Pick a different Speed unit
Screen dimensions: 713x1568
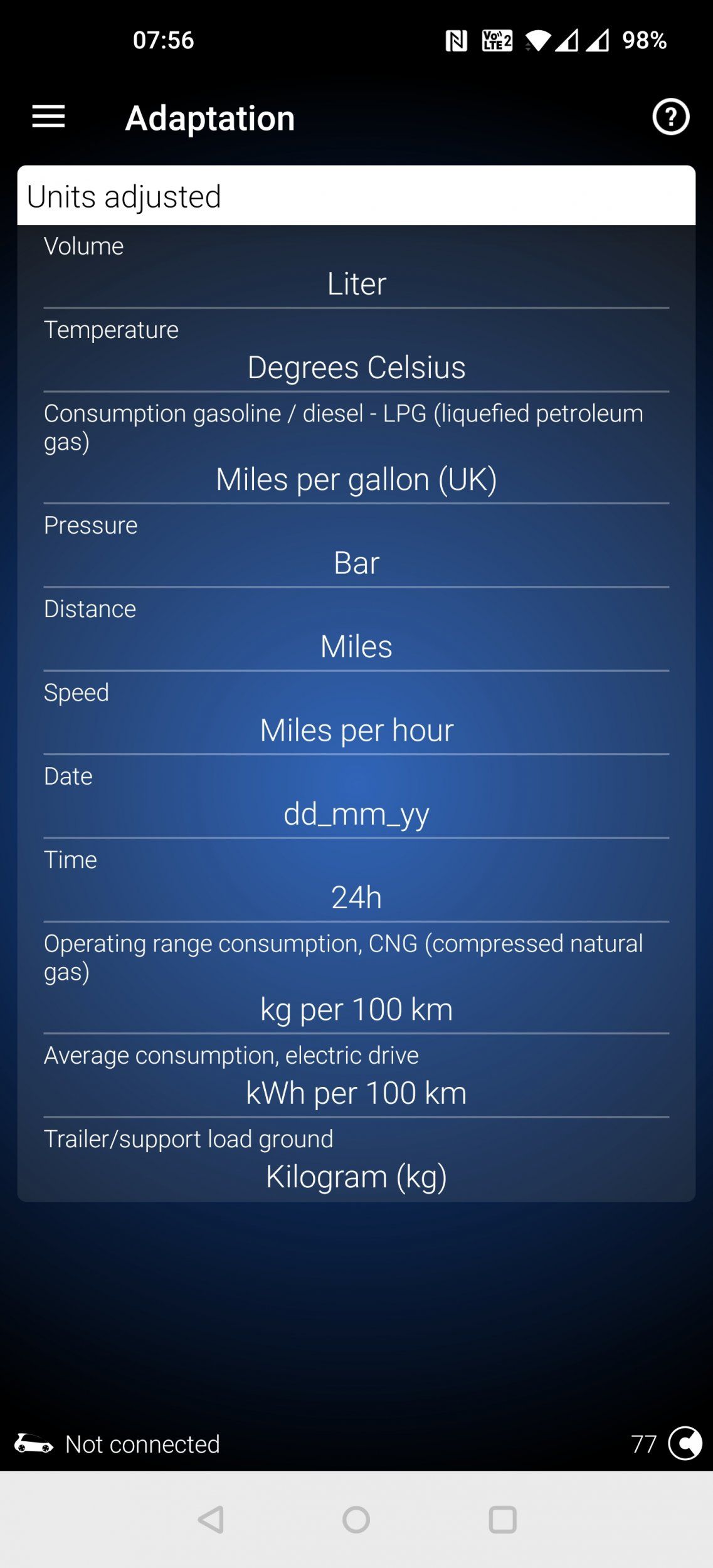(x=356, y=731)
